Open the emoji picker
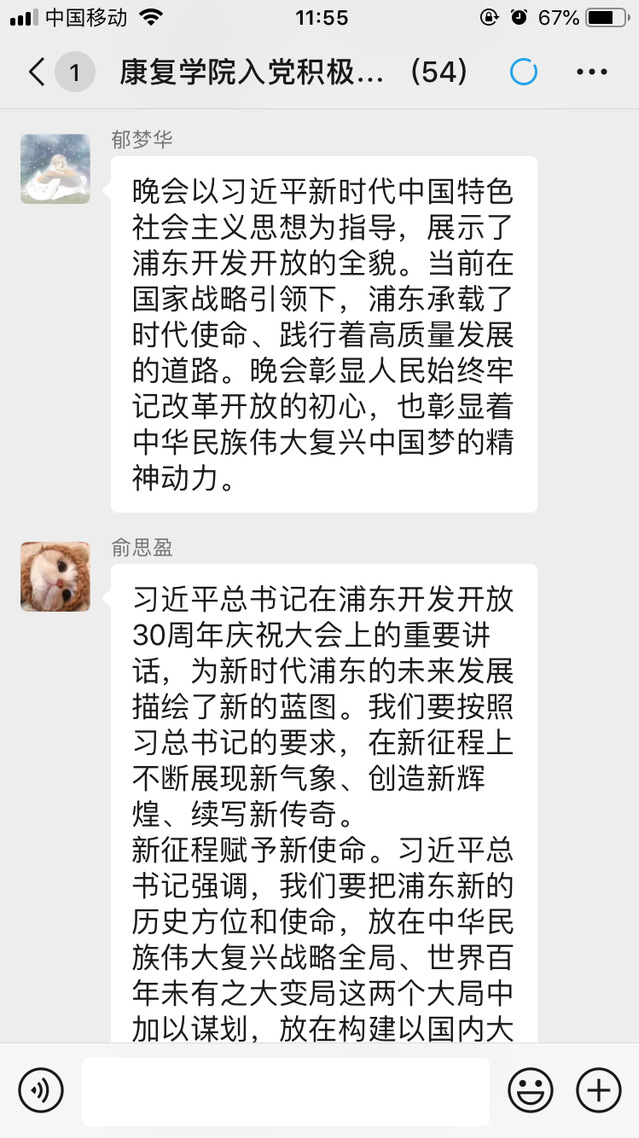Viewport: 639px width, 1138px height. (x=530, y=1090)
